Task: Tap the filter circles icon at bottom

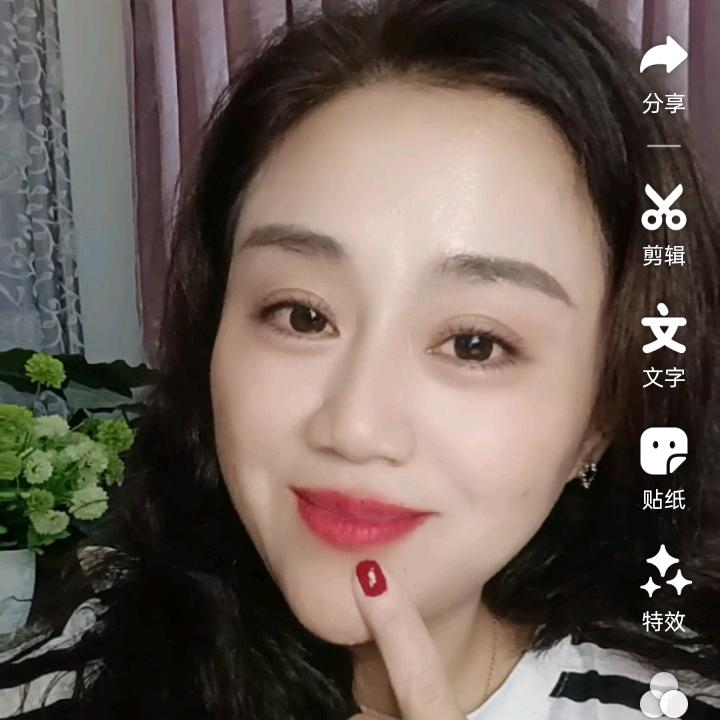Action: click(664, 696)
